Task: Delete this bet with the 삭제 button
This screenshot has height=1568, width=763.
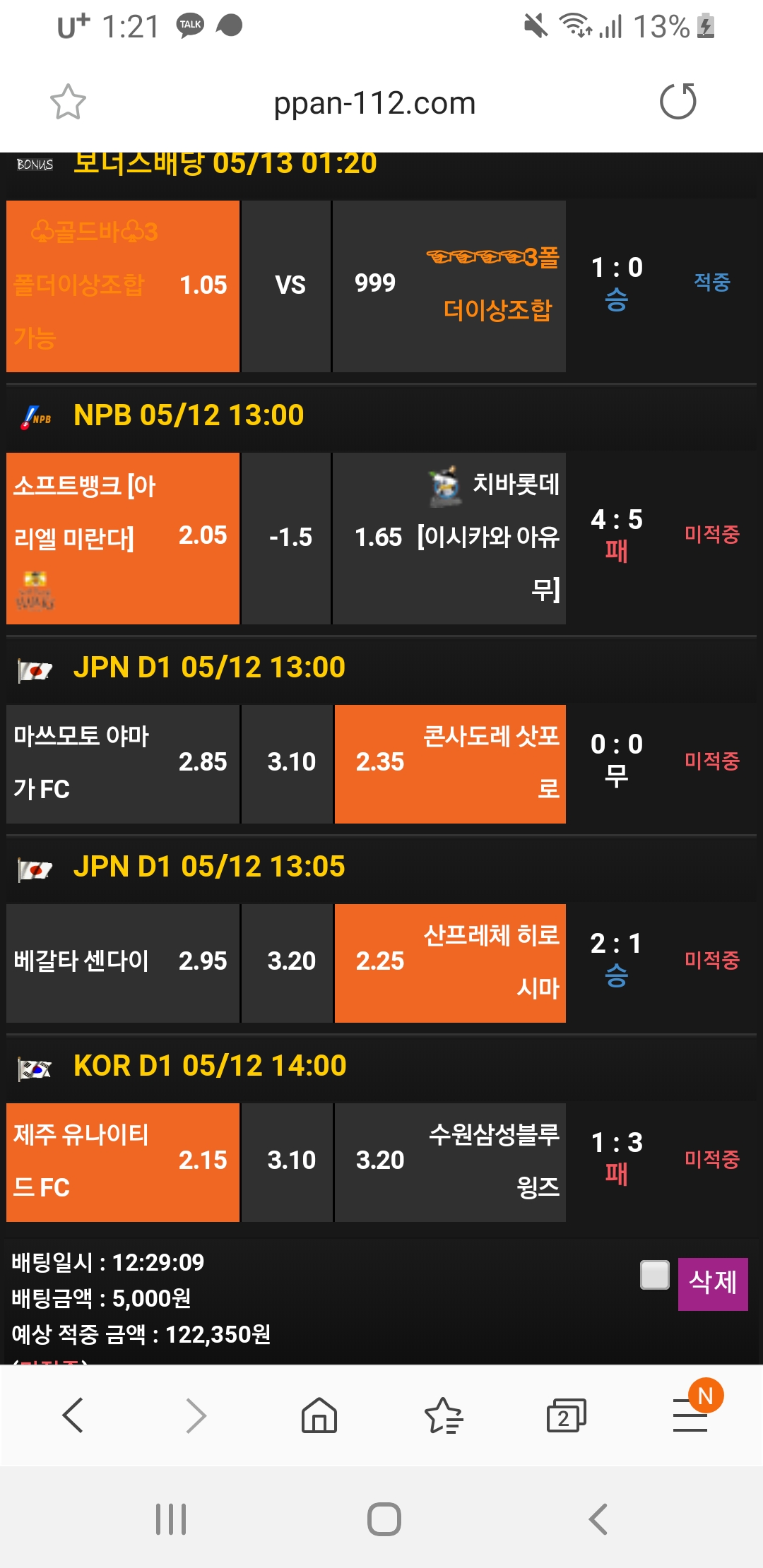Action: coord(712,1283)
